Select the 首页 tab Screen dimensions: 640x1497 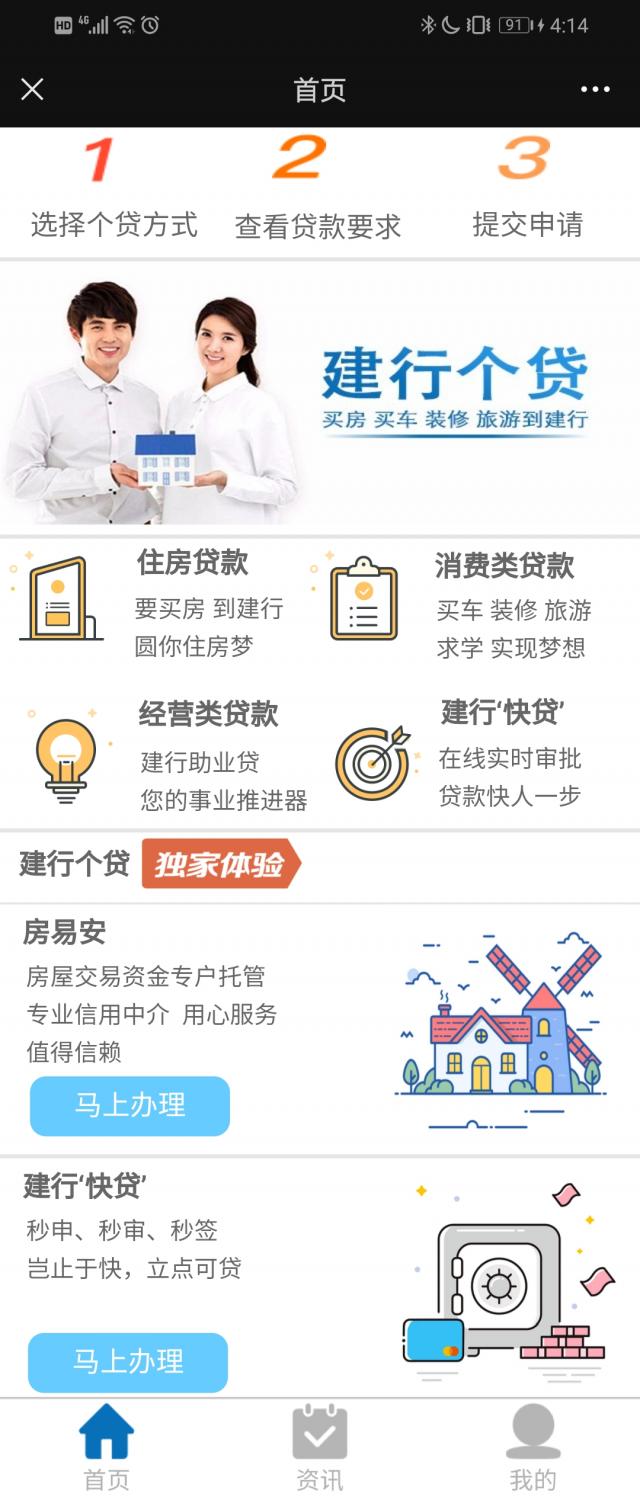107,1448
